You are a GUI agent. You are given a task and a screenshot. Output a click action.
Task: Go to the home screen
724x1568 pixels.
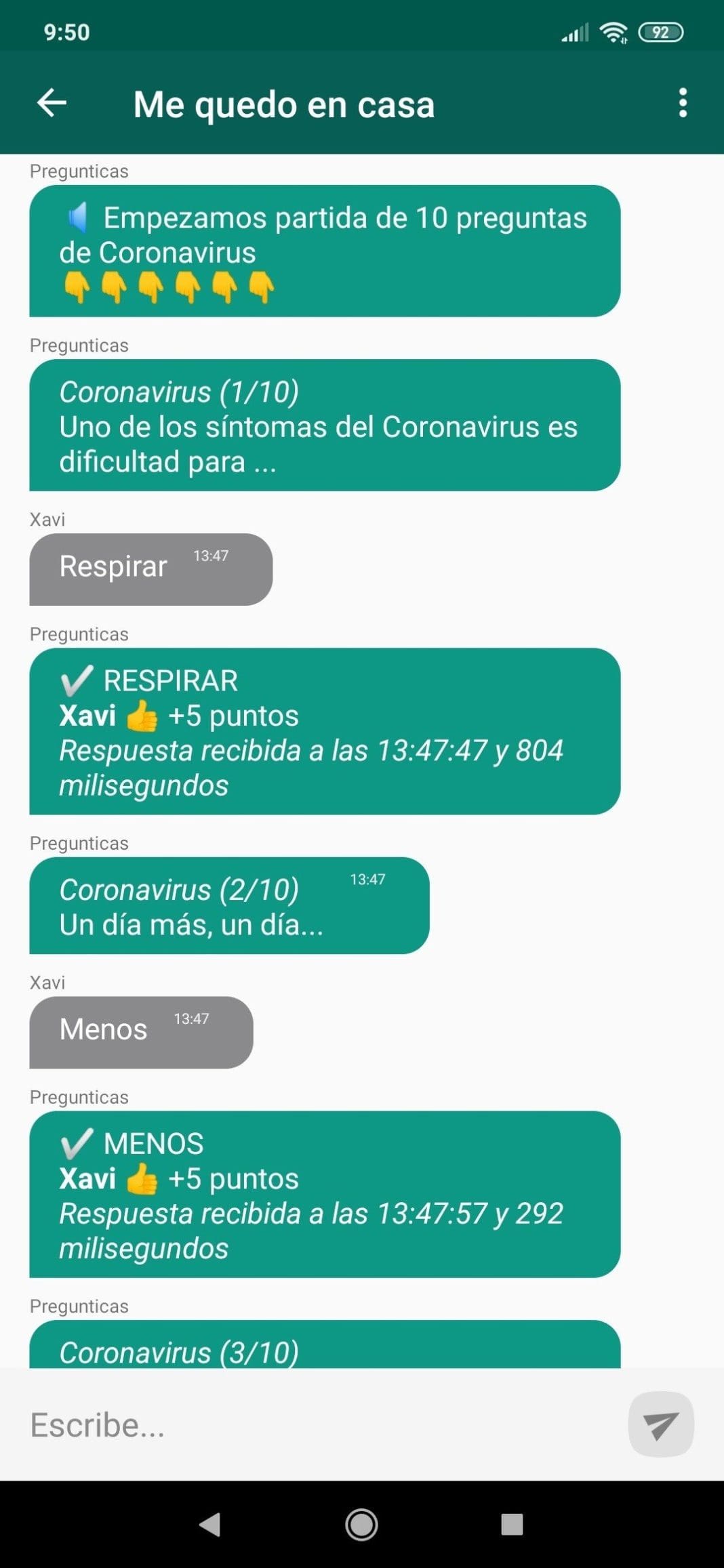362,1525
